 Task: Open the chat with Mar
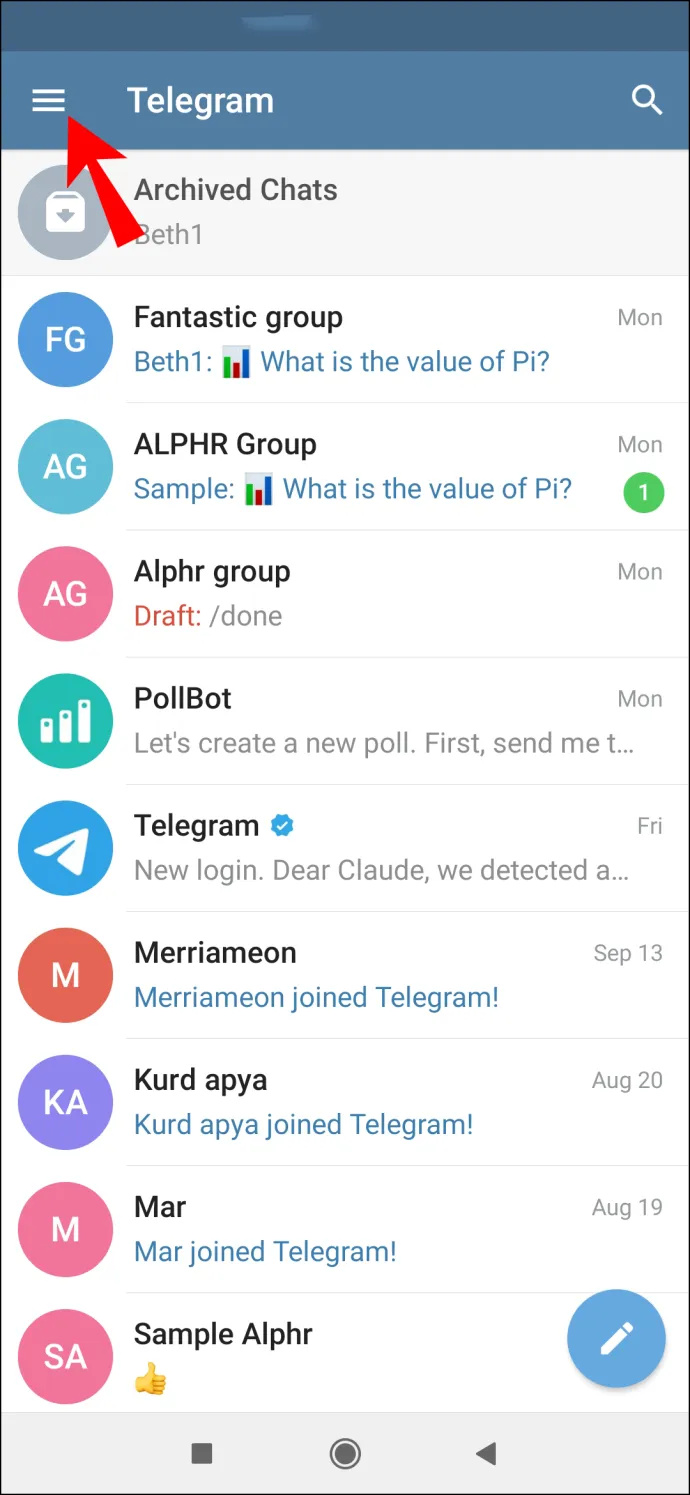tap(345, 1228)
